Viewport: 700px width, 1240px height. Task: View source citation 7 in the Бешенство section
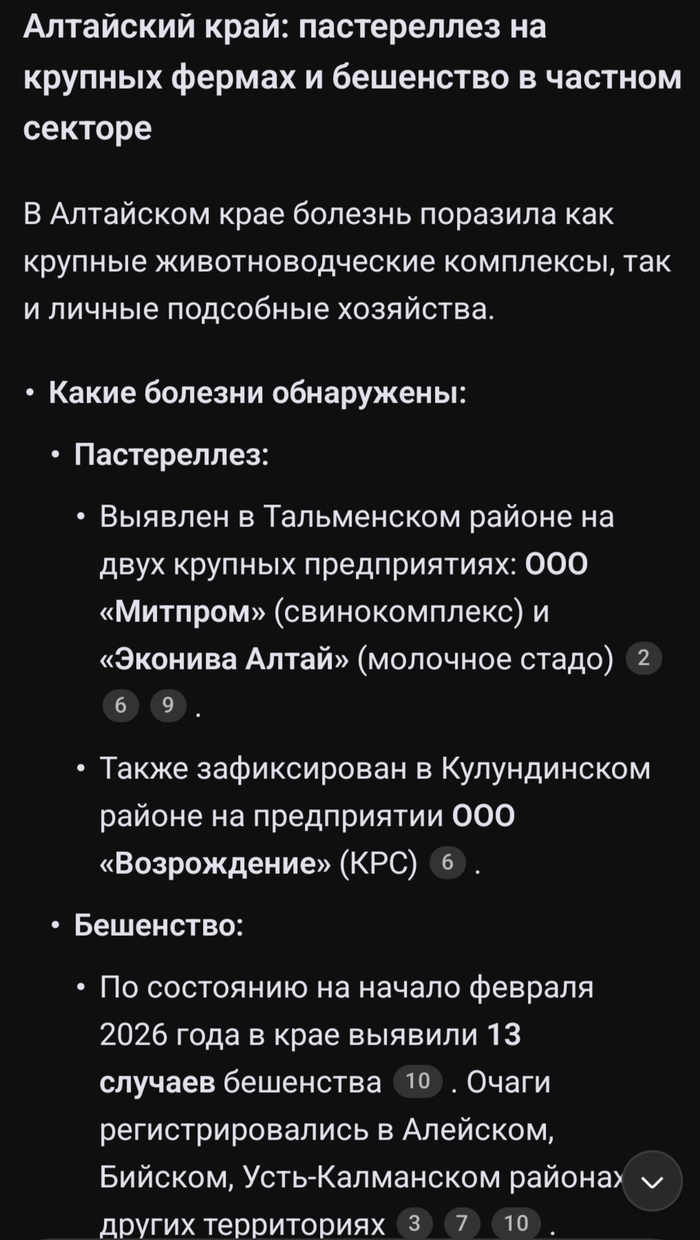[x=462, y=1223]
